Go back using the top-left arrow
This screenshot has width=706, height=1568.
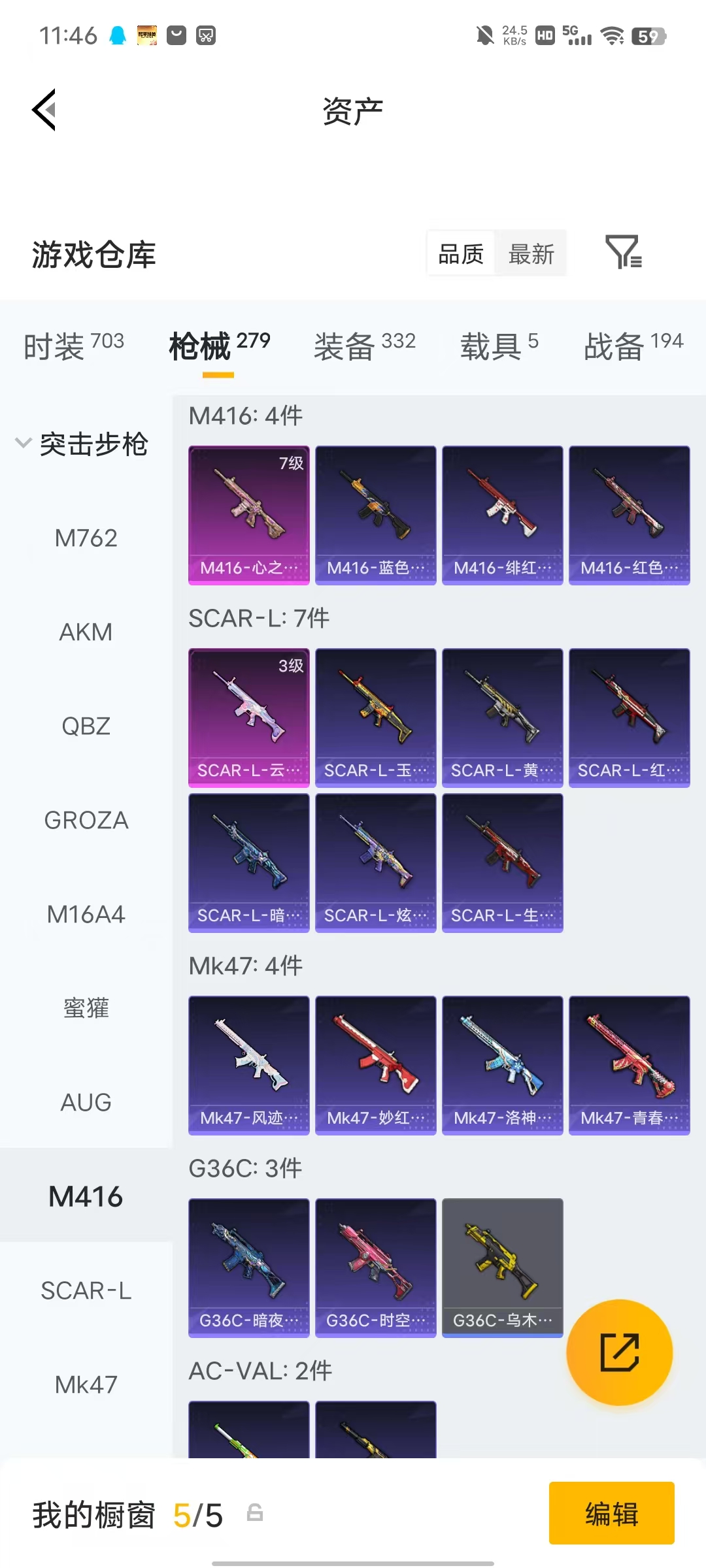coord(44,110)
